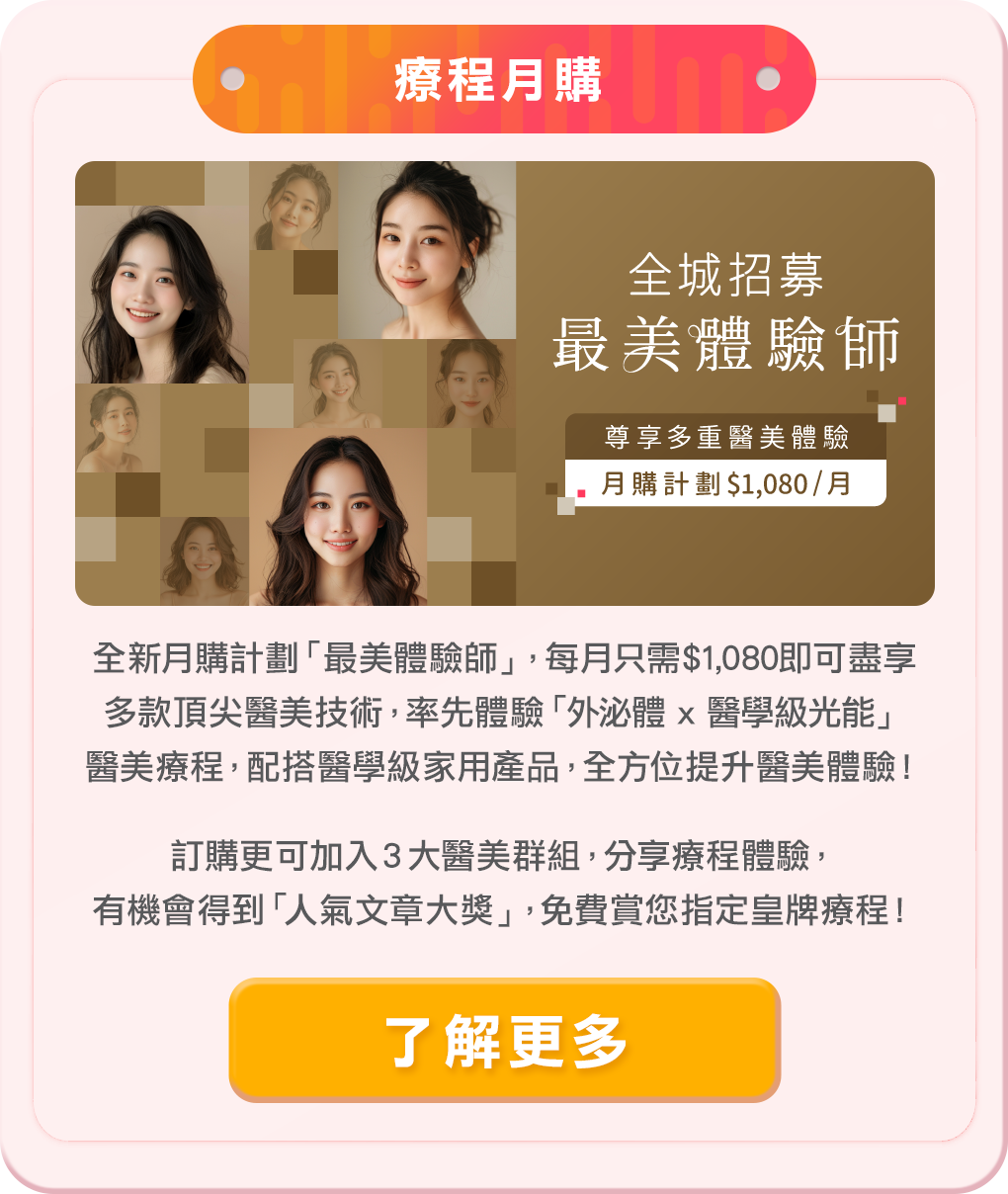This screenshot has width=1008, height=1194.
Task: Open the 最美體驗師 recruitment banner
Action: pos(505,384)
